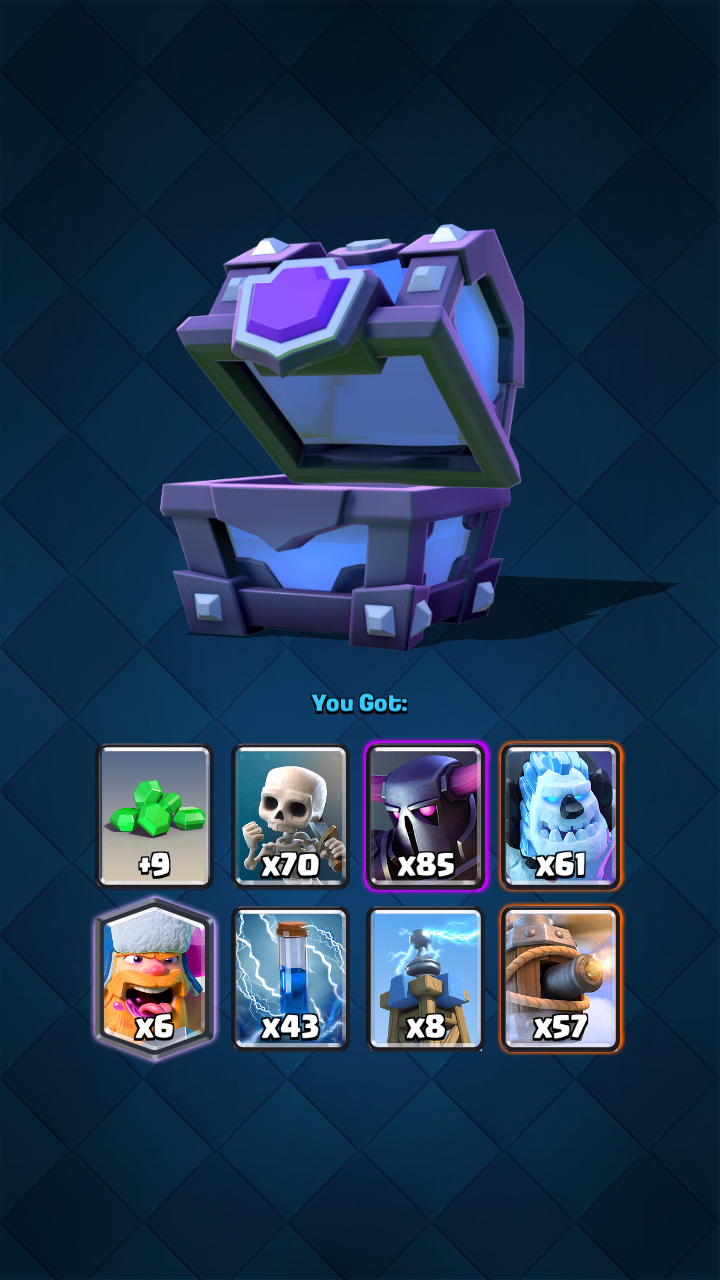Select the Skeletons x70 card
This screenshot has width=720, height=1280.
point(291,816)
